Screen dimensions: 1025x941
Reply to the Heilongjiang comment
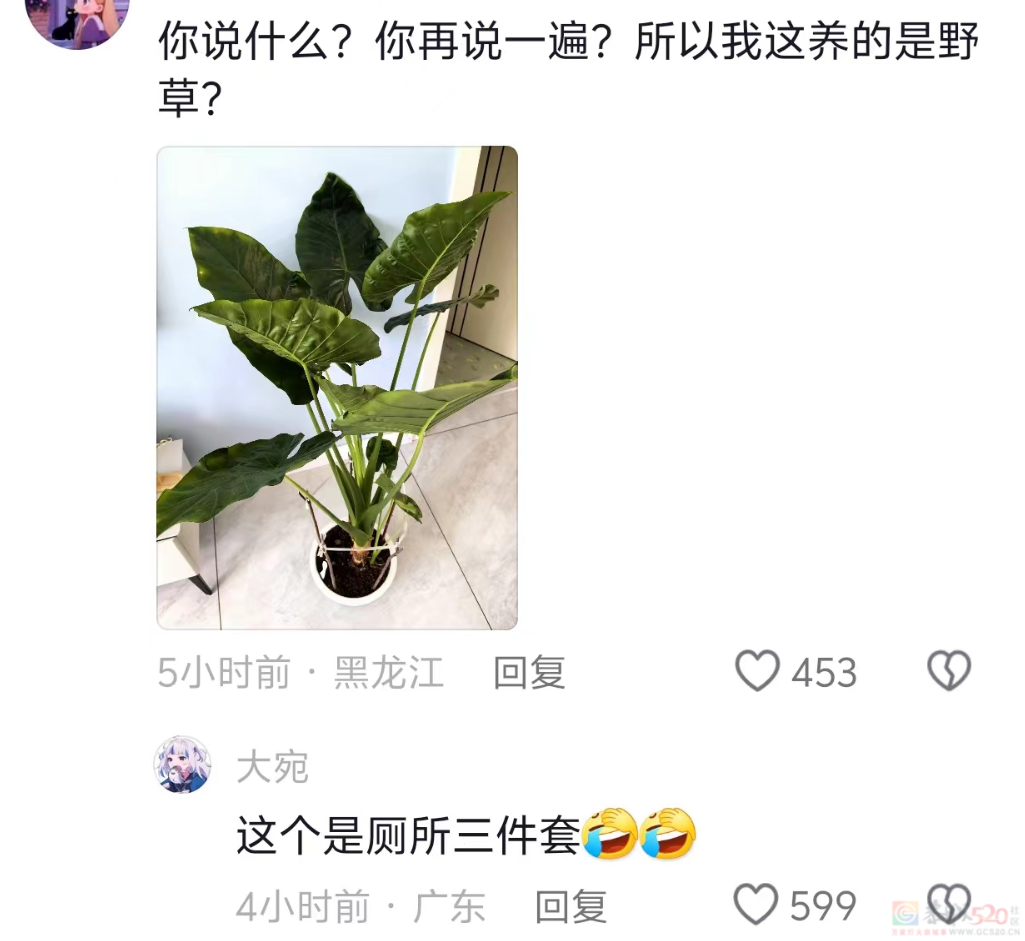[529, 673]
